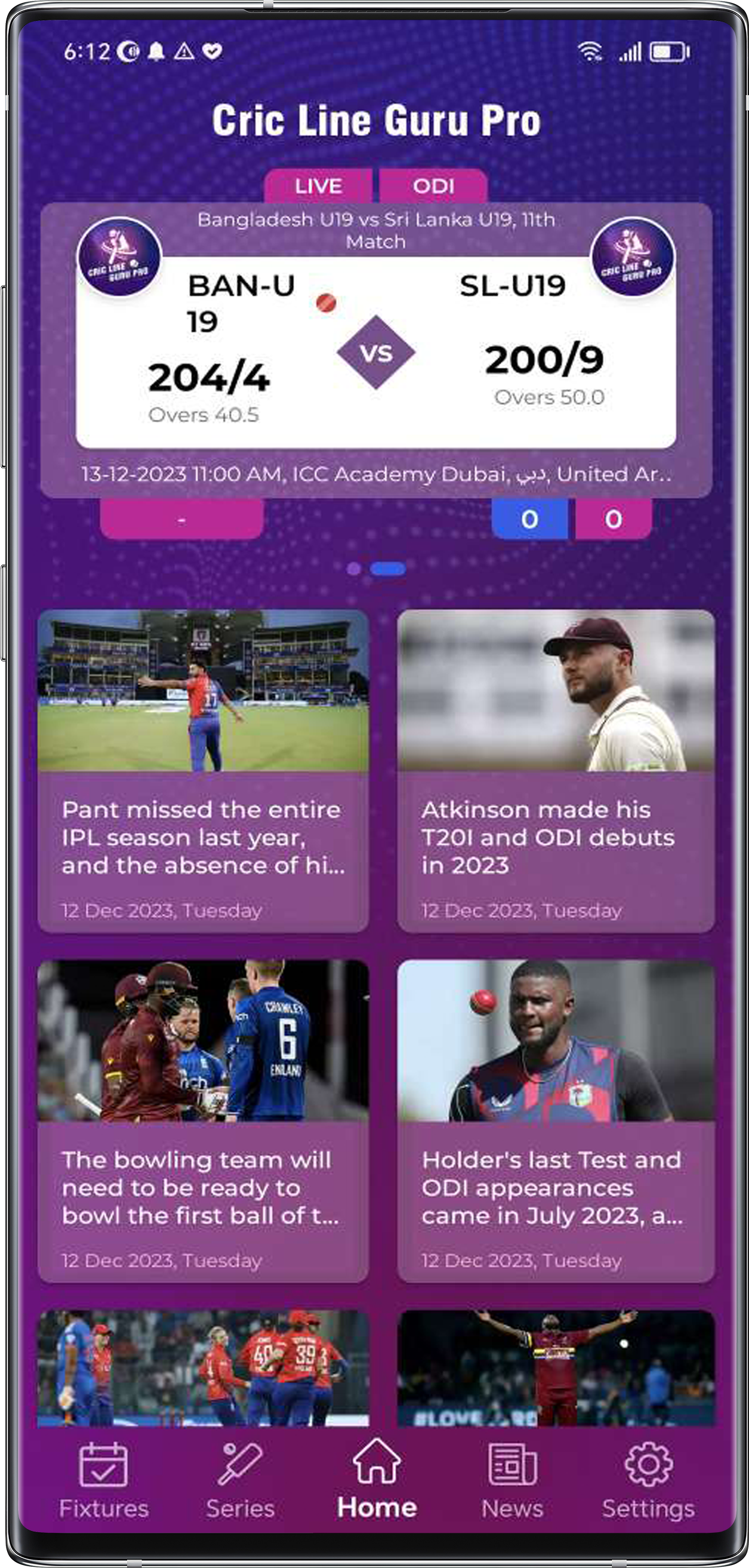Select the first carousel page indicator dot
Screen dimensions: 749x1568
click(353, 569)
